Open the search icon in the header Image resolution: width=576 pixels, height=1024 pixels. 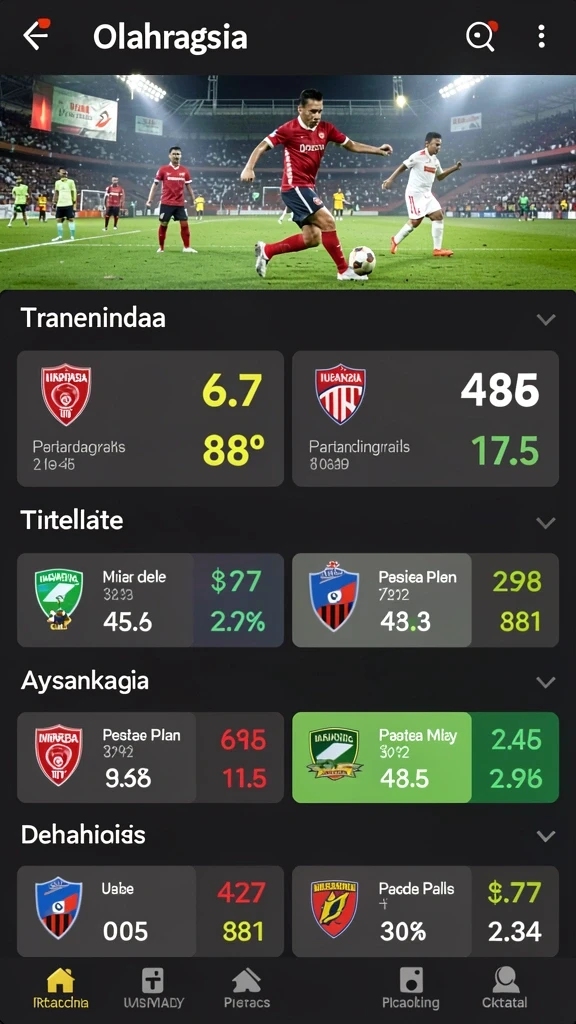(482, 36)
